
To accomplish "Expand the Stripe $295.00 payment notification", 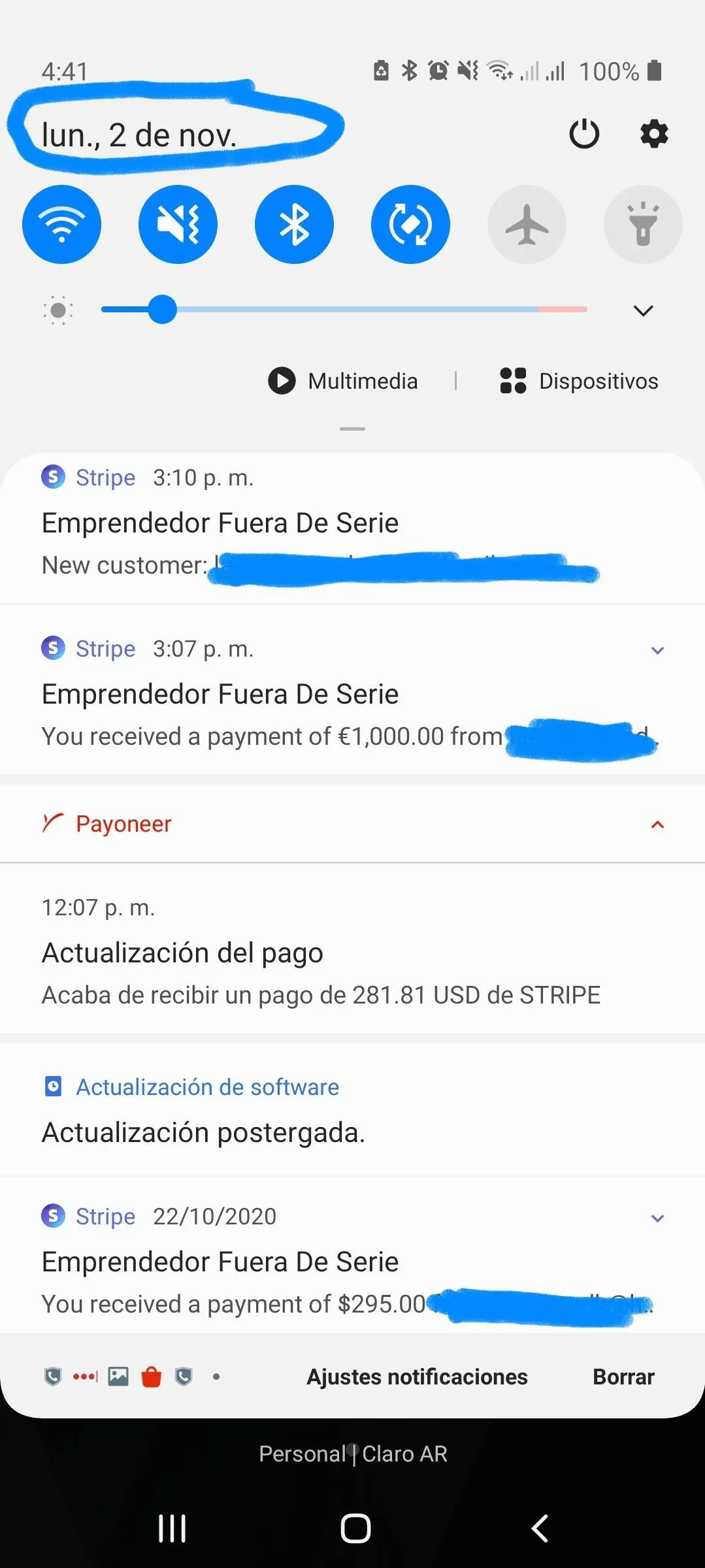I will (x=657, y=1218).
